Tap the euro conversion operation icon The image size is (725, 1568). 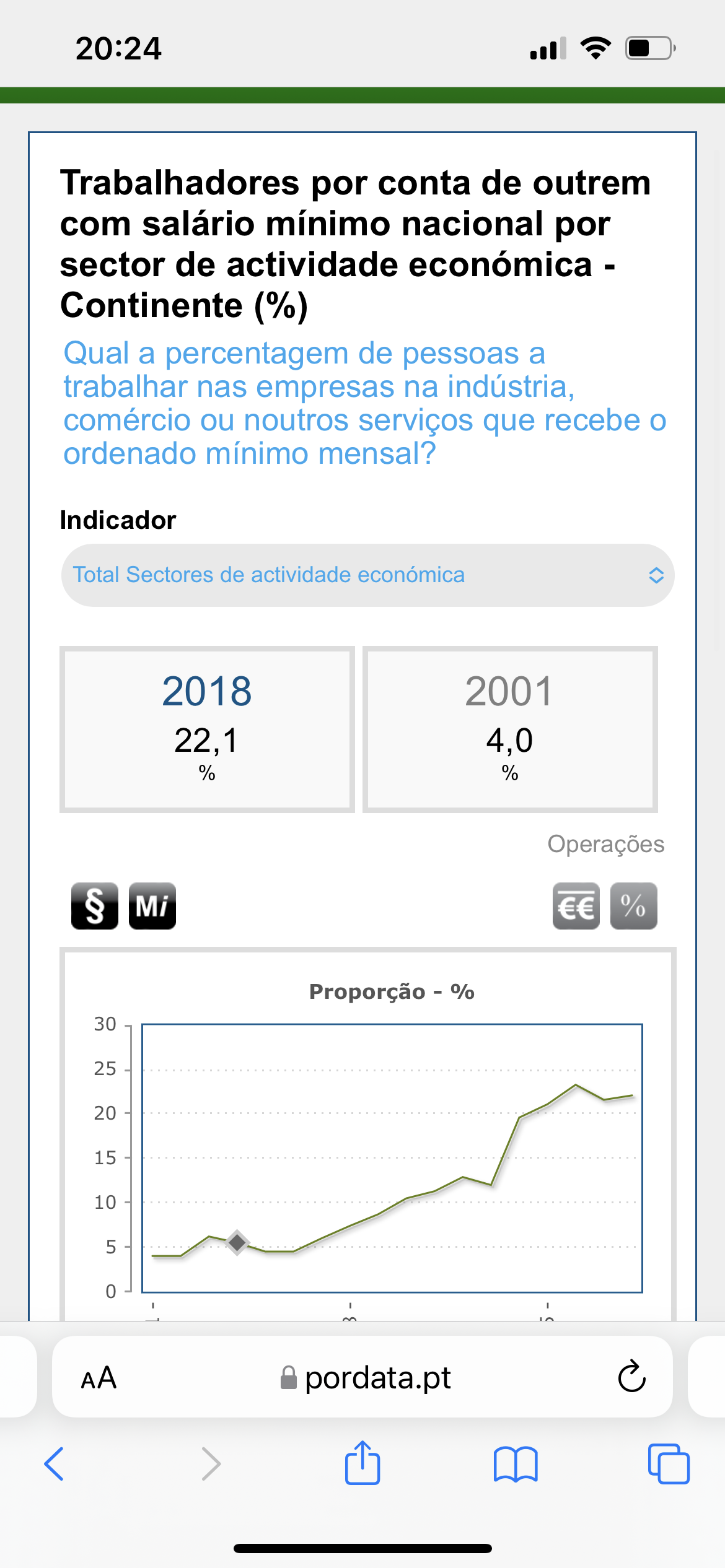[576, 906]
